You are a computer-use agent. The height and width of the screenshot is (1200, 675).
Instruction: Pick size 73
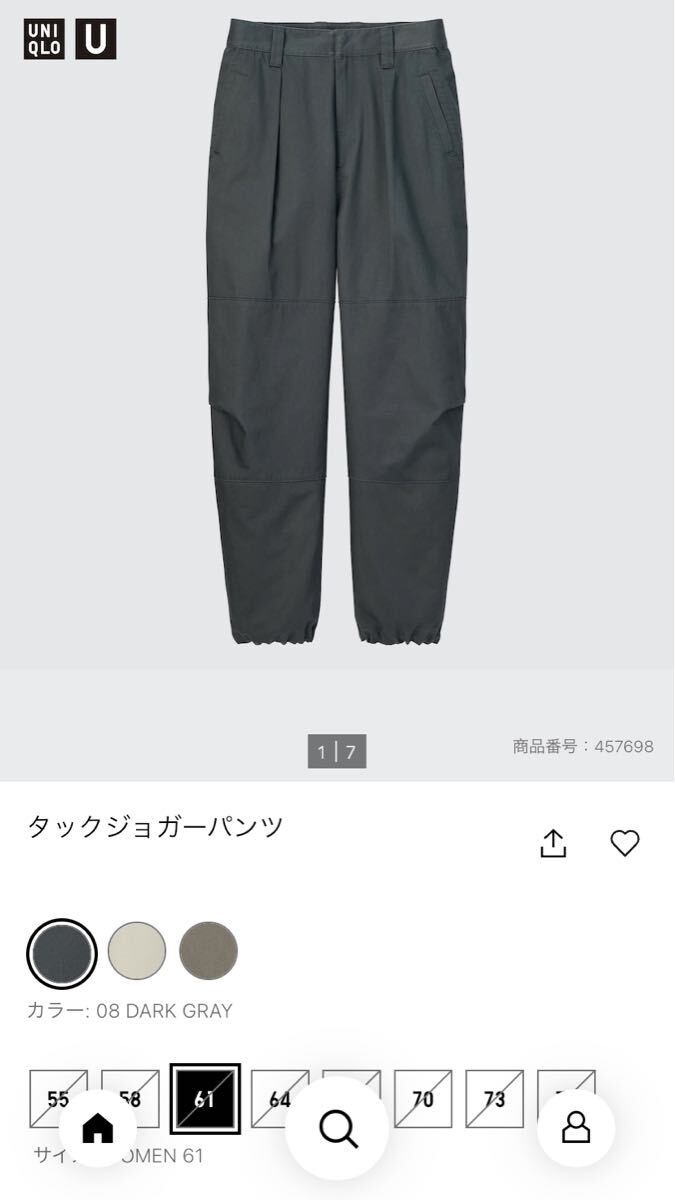tap(494, 1099)
